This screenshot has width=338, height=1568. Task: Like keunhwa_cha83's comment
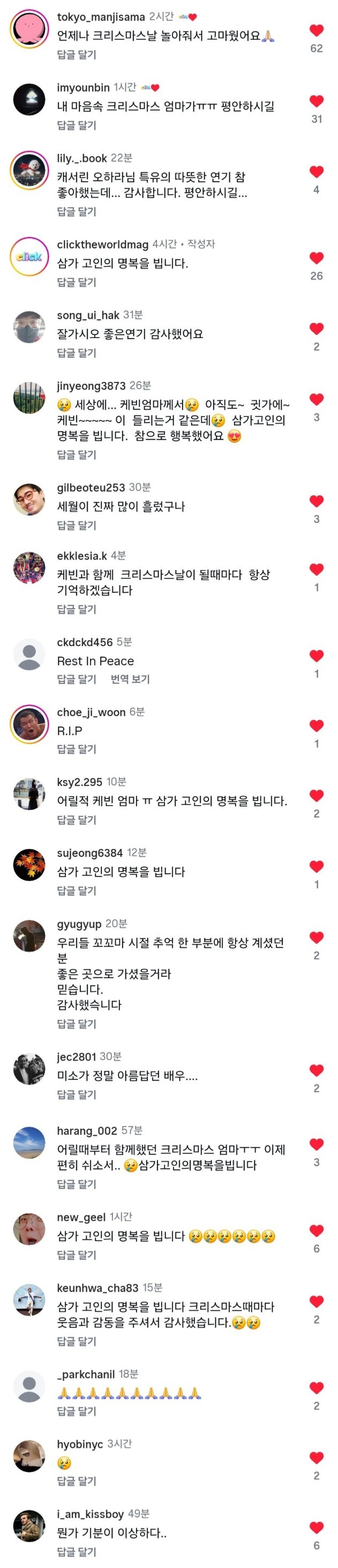coord(316,1301)
